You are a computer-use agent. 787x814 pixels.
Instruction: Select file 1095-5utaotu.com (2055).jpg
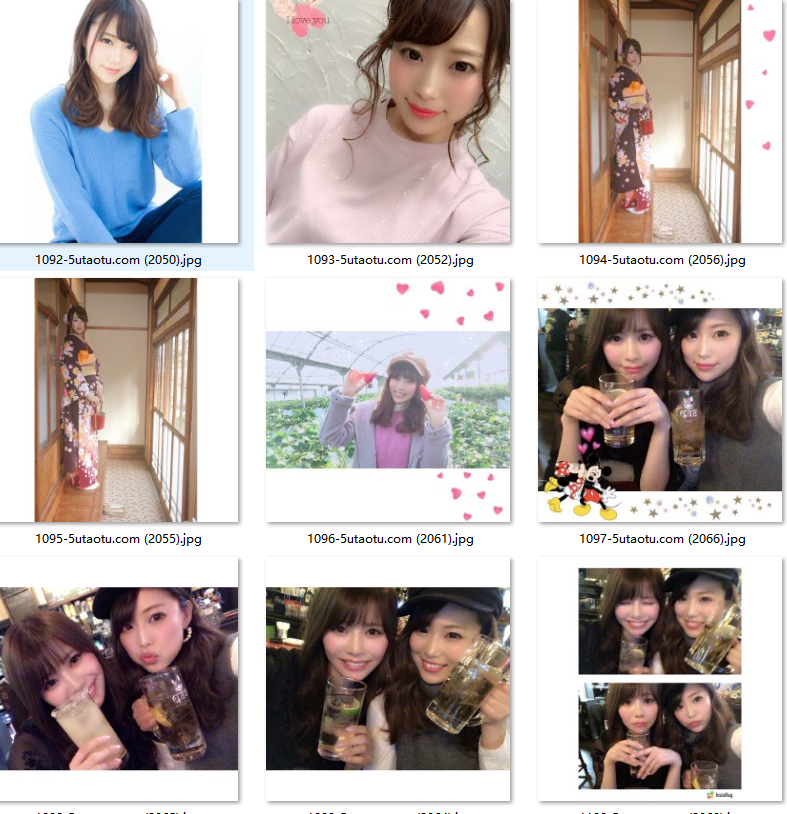[x=119, y=400]
